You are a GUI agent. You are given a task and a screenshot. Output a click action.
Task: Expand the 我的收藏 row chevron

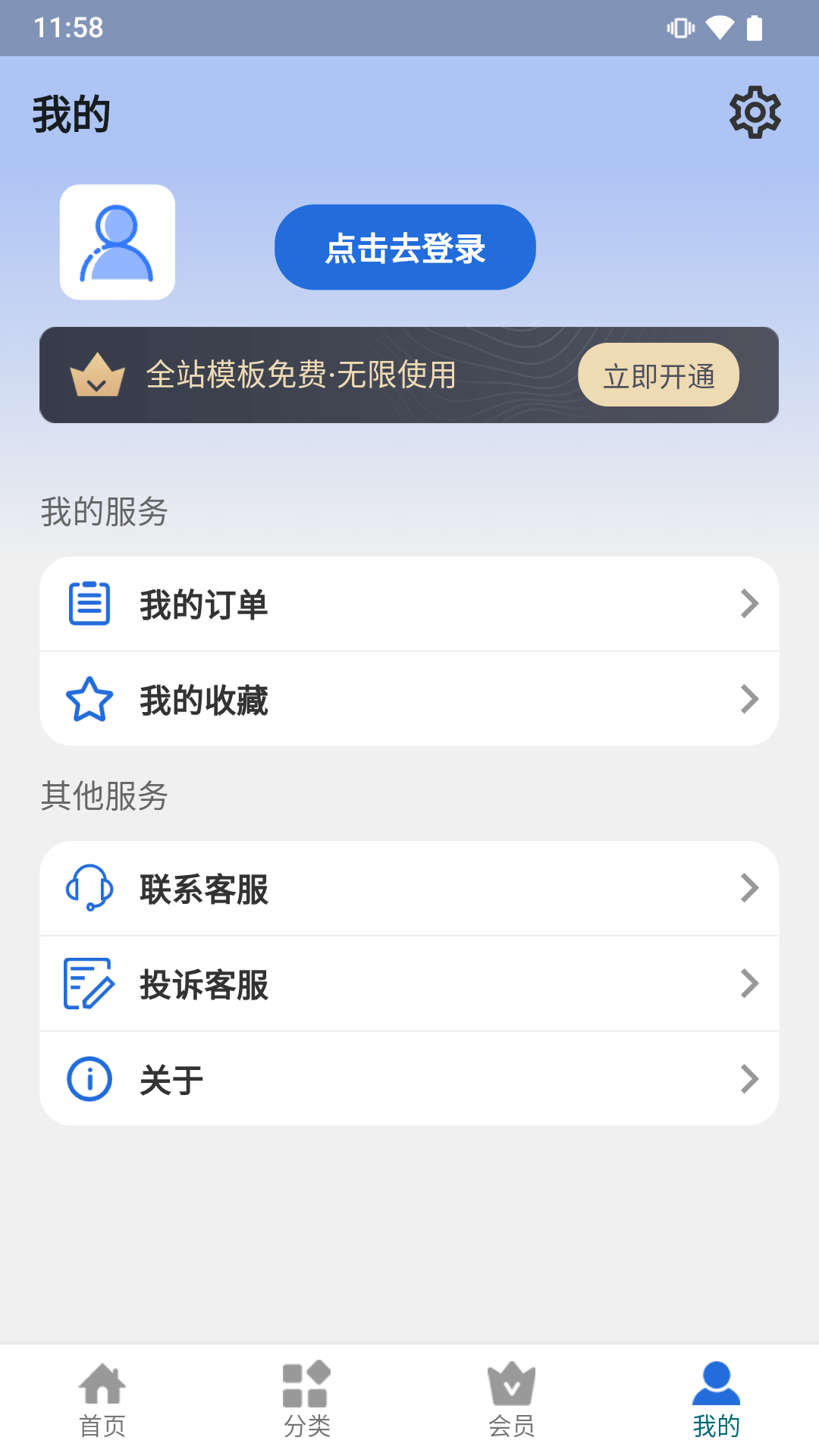[x=751, y=698]
